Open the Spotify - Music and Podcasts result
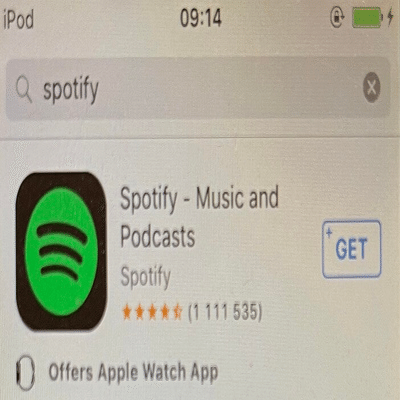The height and width of the screenshot is (400, 400). 199,217
